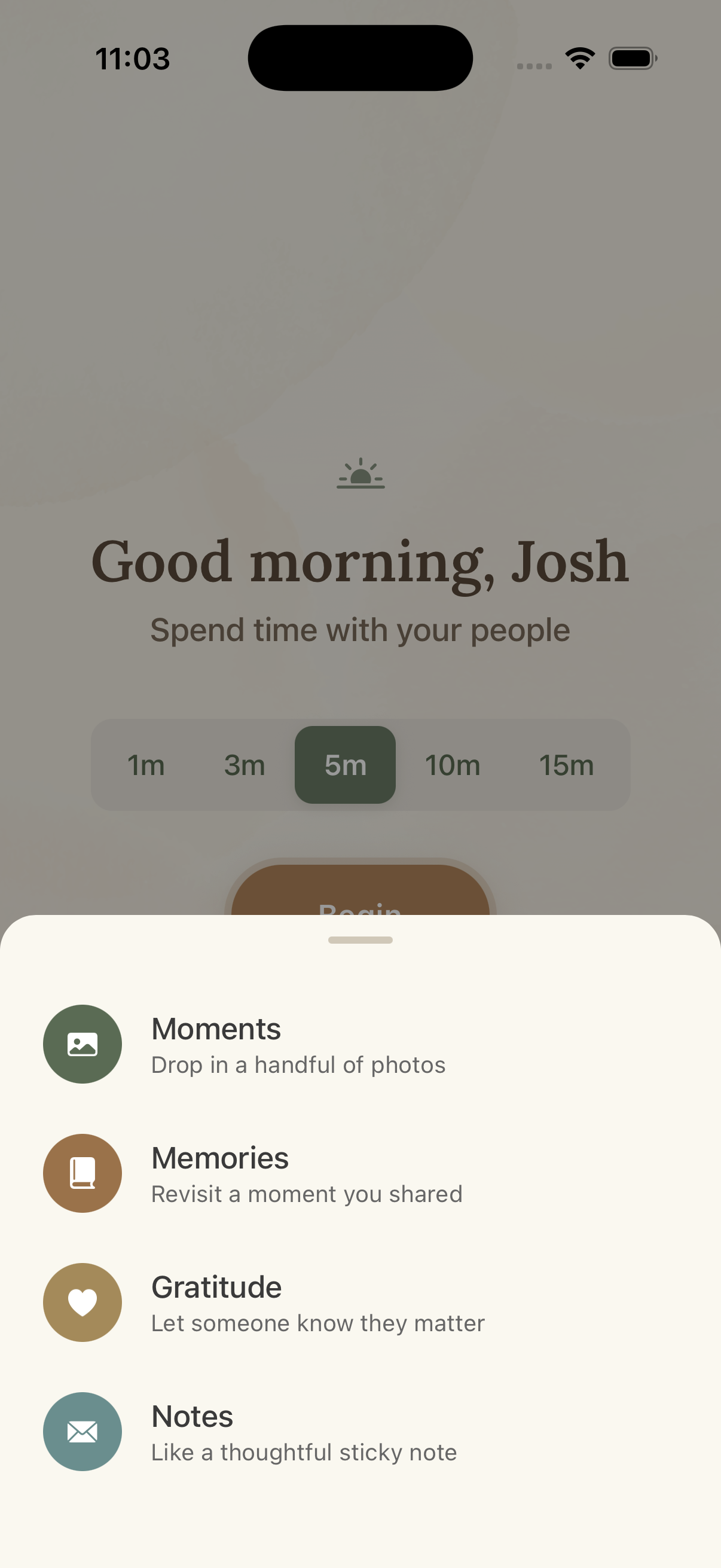The image size is (721, 1568).
Task: Tap the Wi-Fi icon in the status bar
Action: [579, 57]
